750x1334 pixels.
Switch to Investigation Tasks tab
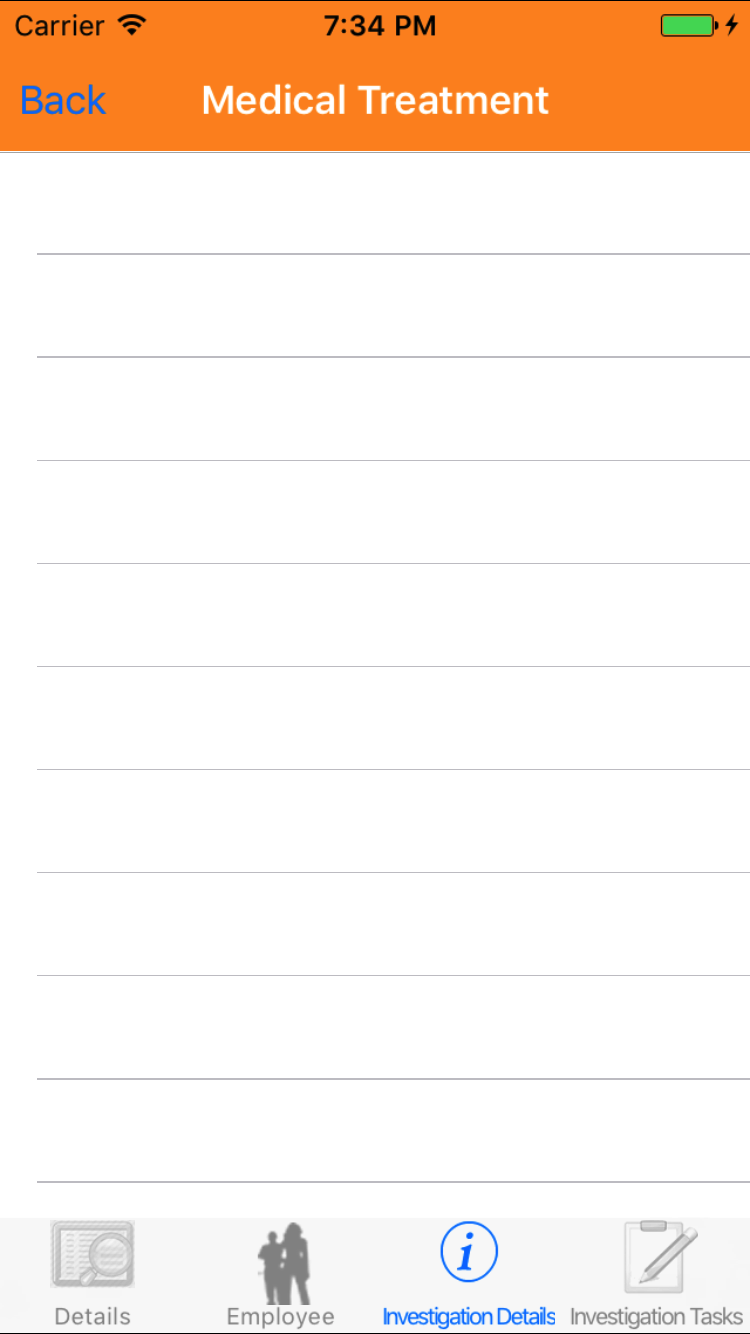pyautogui.click(x=656, y=1274)
